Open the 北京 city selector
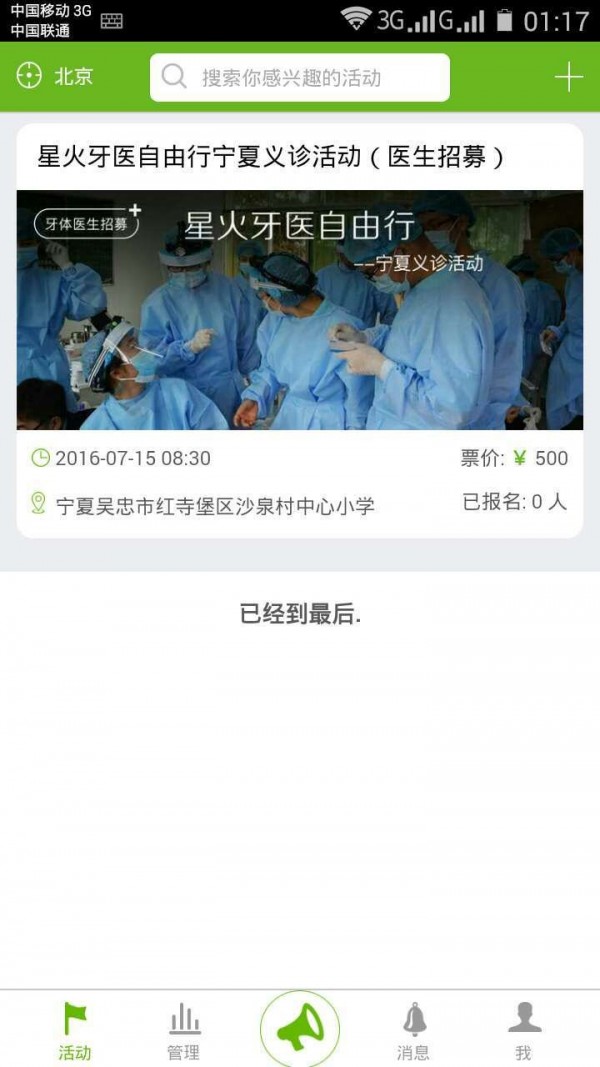The height and width of the screenshot is (1067, 600). click(56, 77)
